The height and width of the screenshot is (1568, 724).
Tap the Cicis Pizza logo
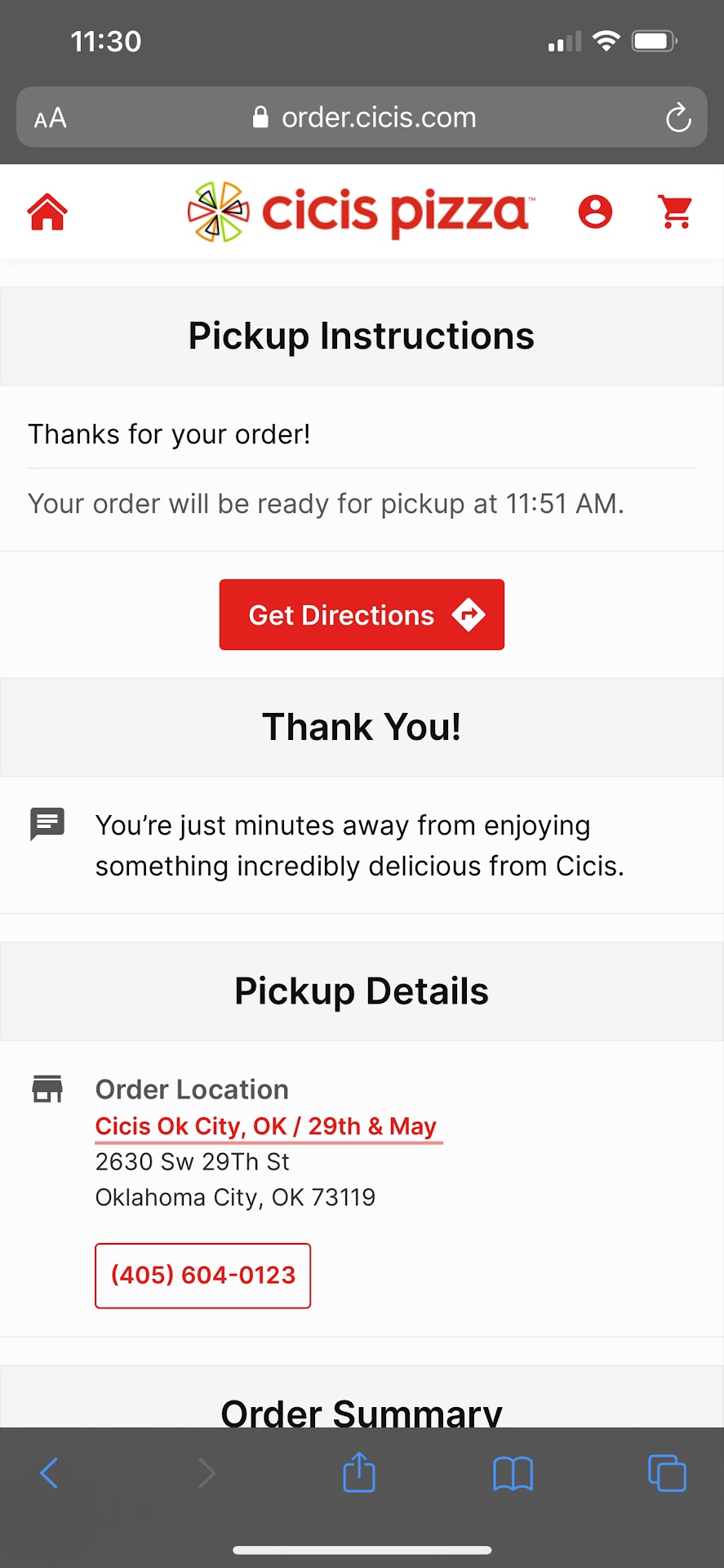[361, 212]
